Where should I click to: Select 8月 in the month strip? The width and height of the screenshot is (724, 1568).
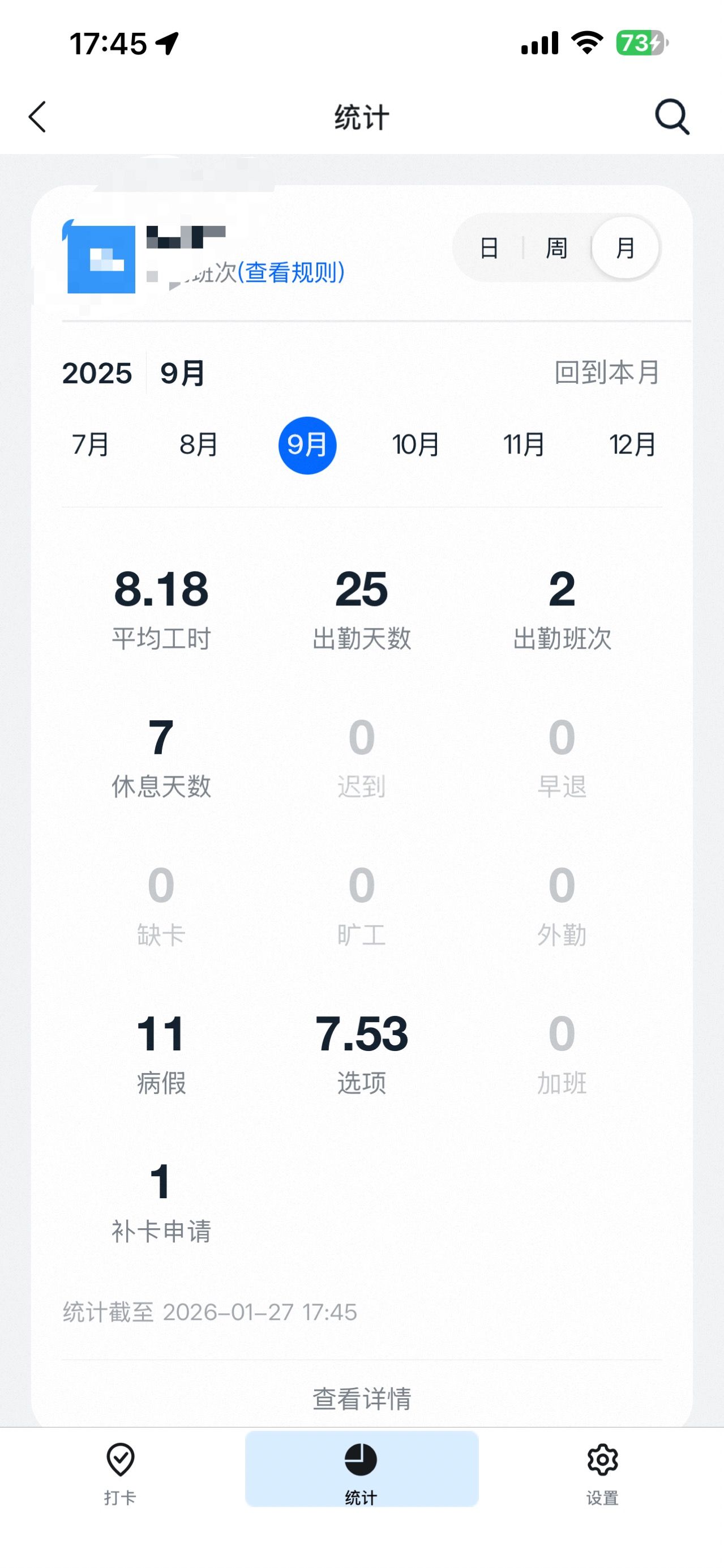(x=198, y=445)
